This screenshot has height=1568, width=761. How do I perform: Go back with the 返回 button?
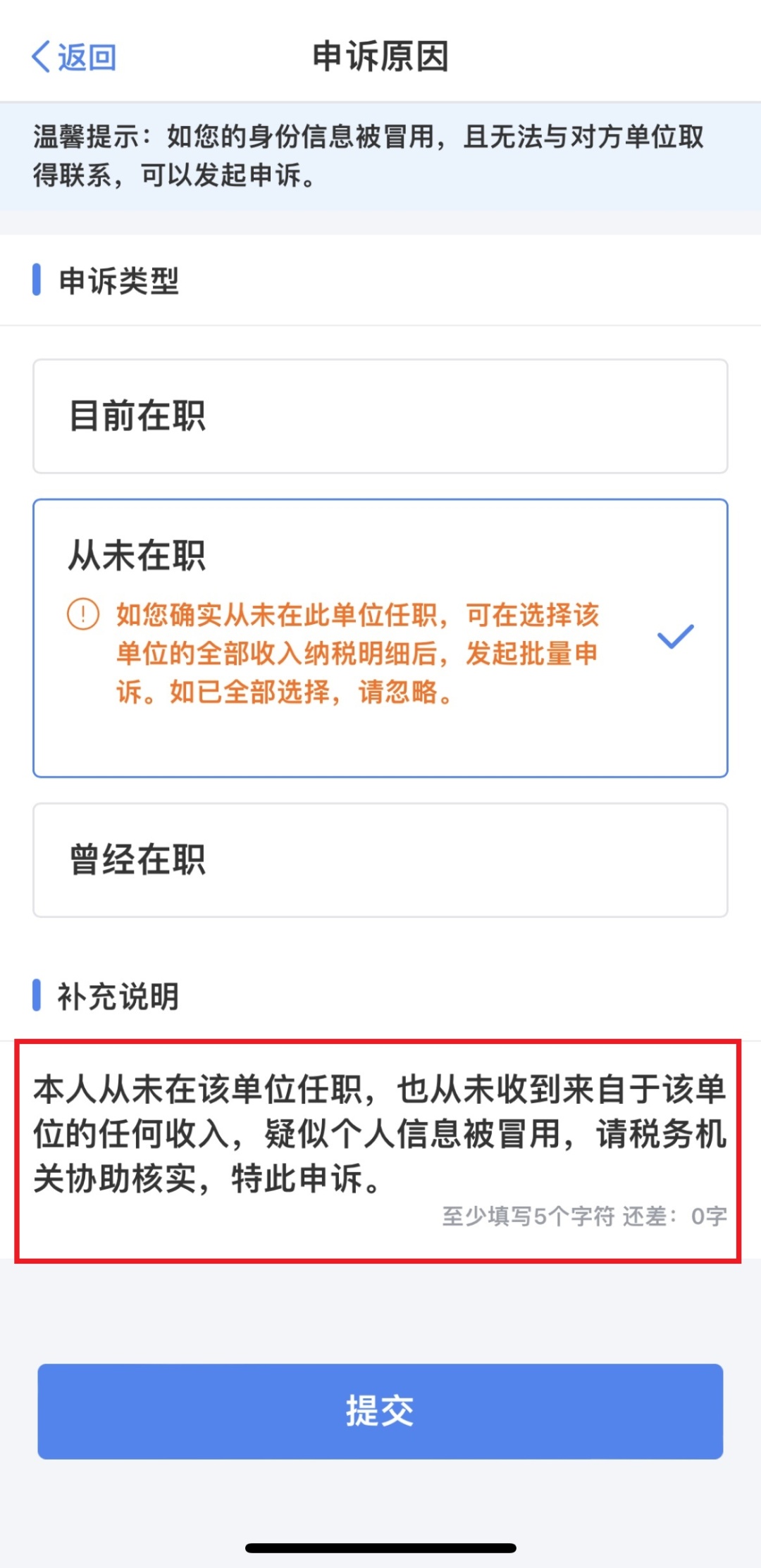click(74, 57)
